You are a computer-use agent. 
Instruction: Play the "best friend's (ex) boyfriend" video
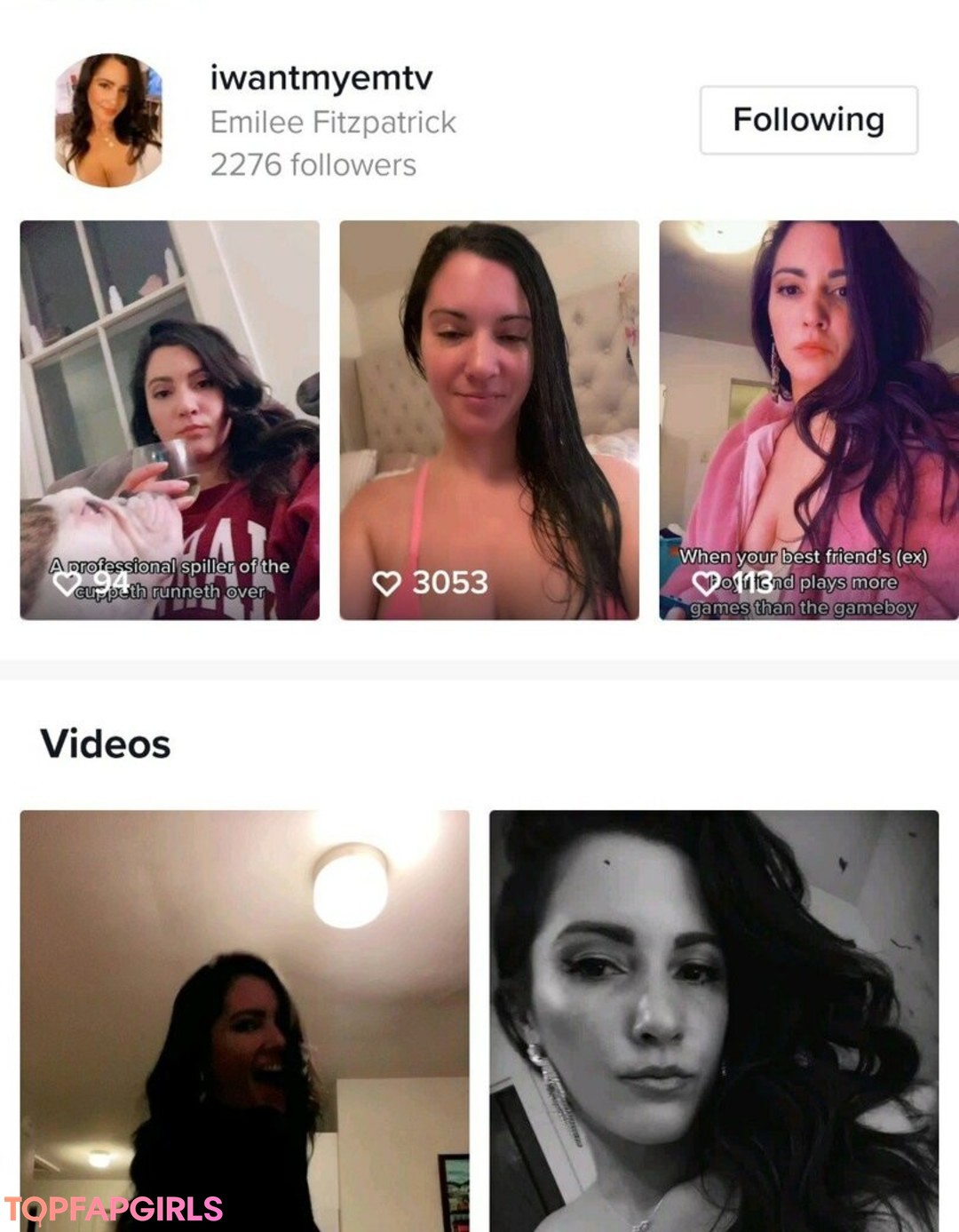[808, 419]
